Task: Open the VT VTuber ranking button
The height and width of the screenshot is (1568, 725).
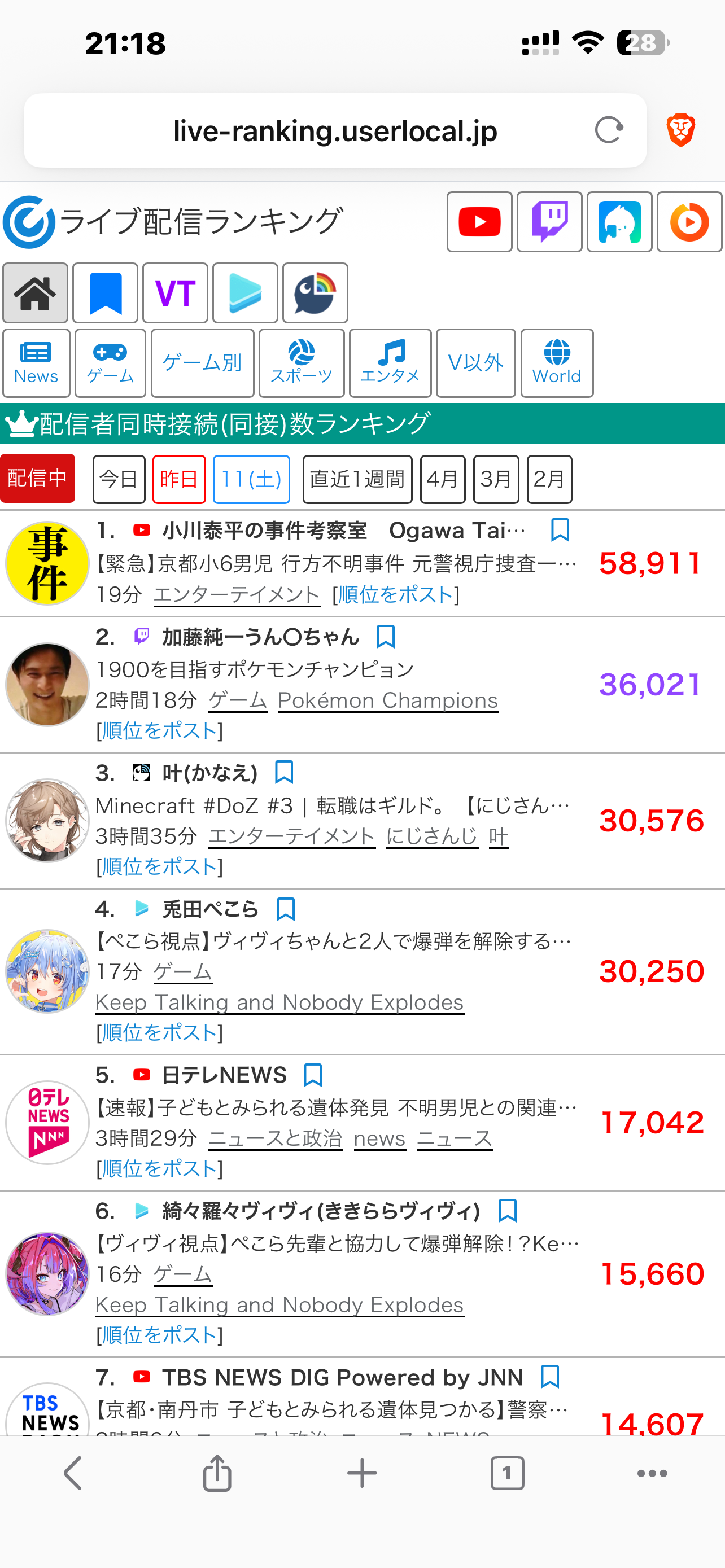Action: tap(175, 293)
